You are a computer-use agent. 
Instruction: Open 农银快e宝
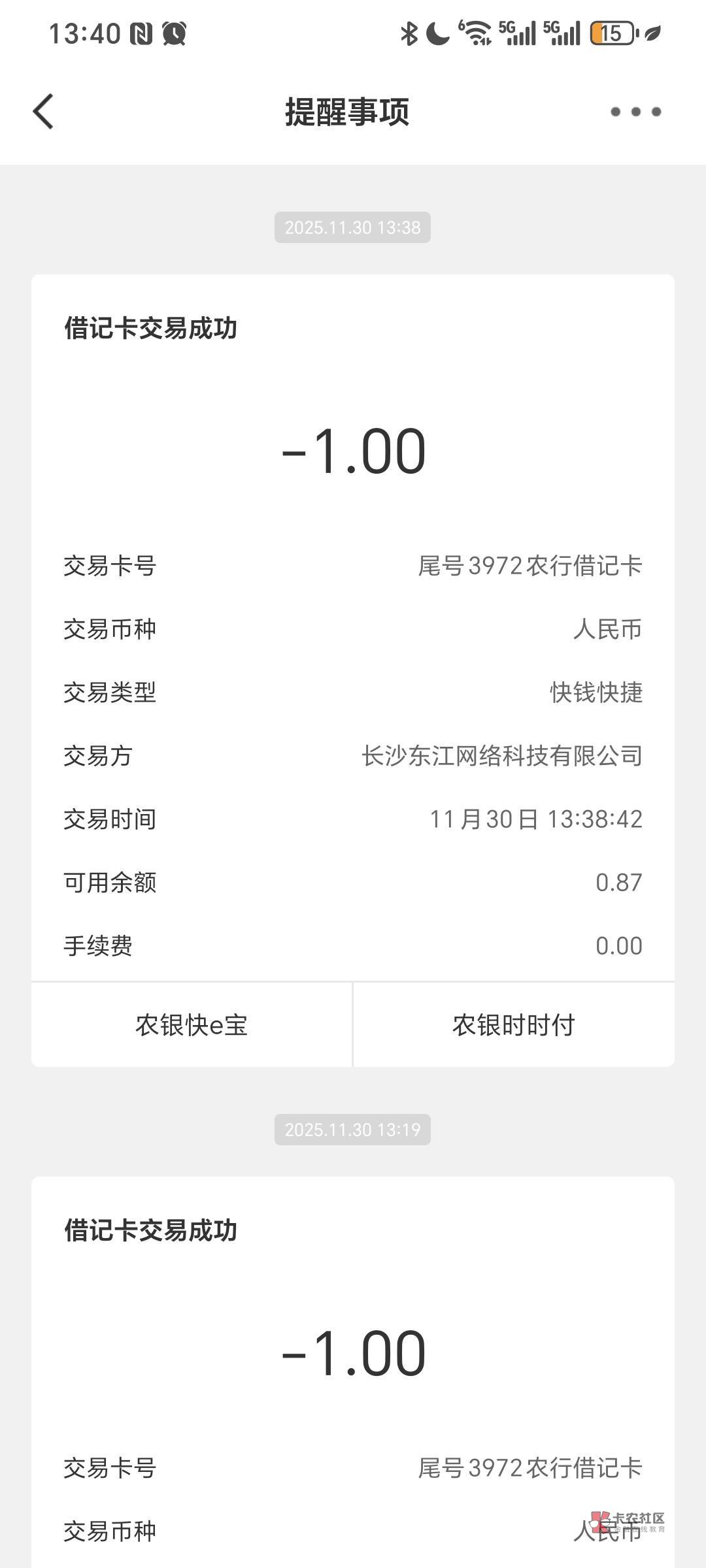(192, 1025)
